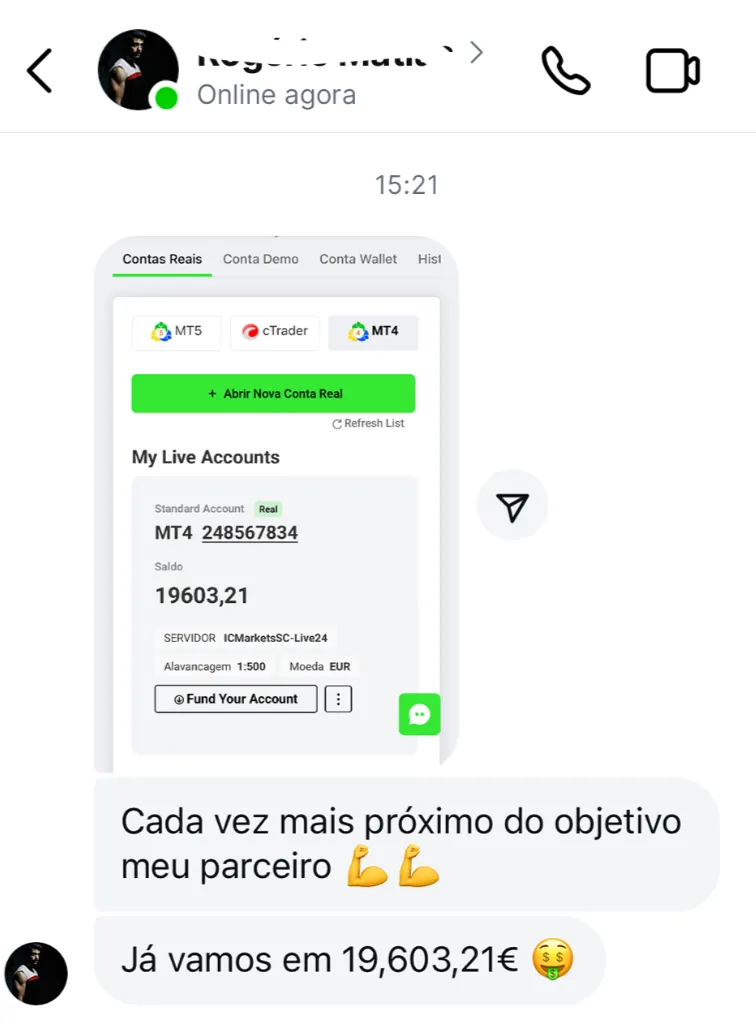756x1024 pixels.
Task: Switch to the Conta Demo tab
Action: (260, 259)
